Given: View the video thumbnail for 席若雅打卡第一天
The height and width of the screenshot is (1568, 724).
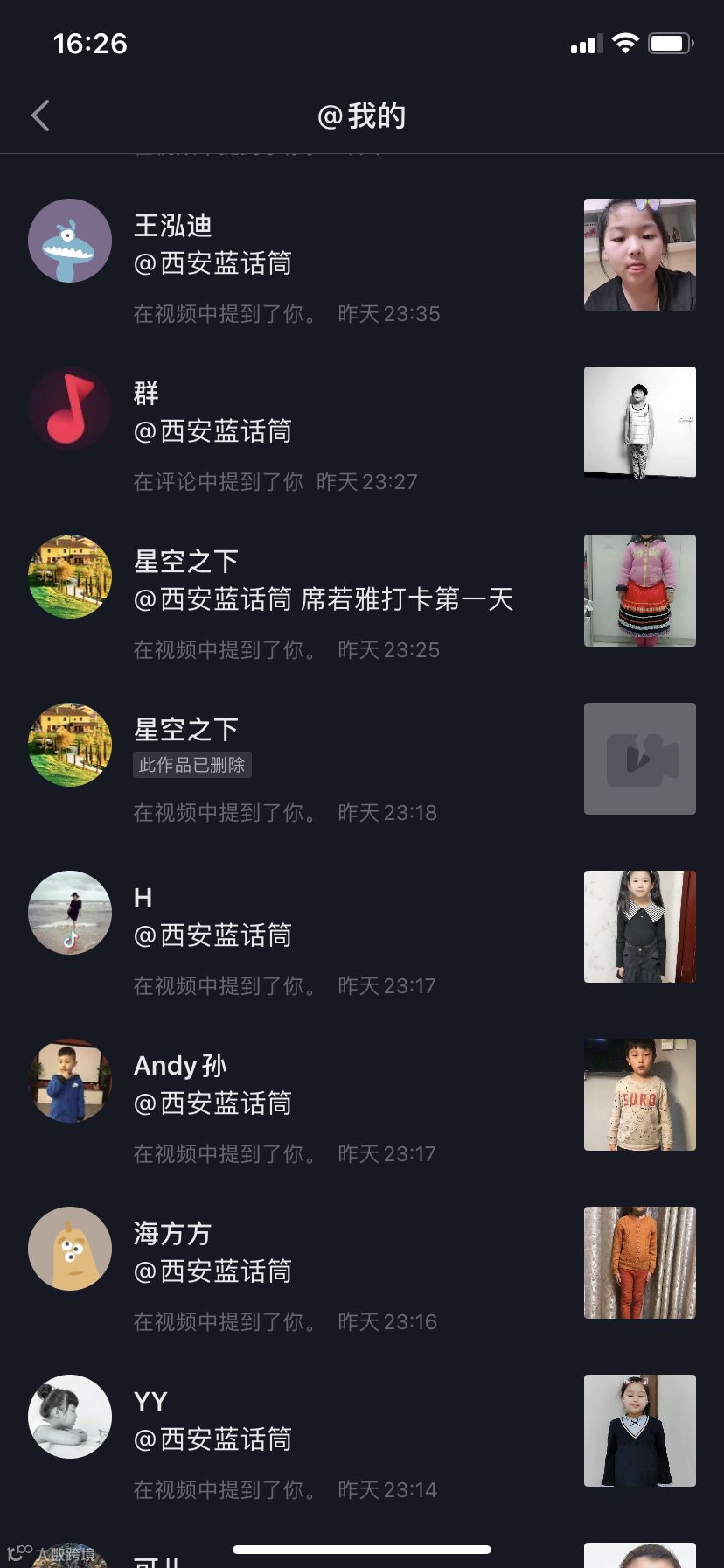Looking at the screenshot, I should click(x=639, y=591).
